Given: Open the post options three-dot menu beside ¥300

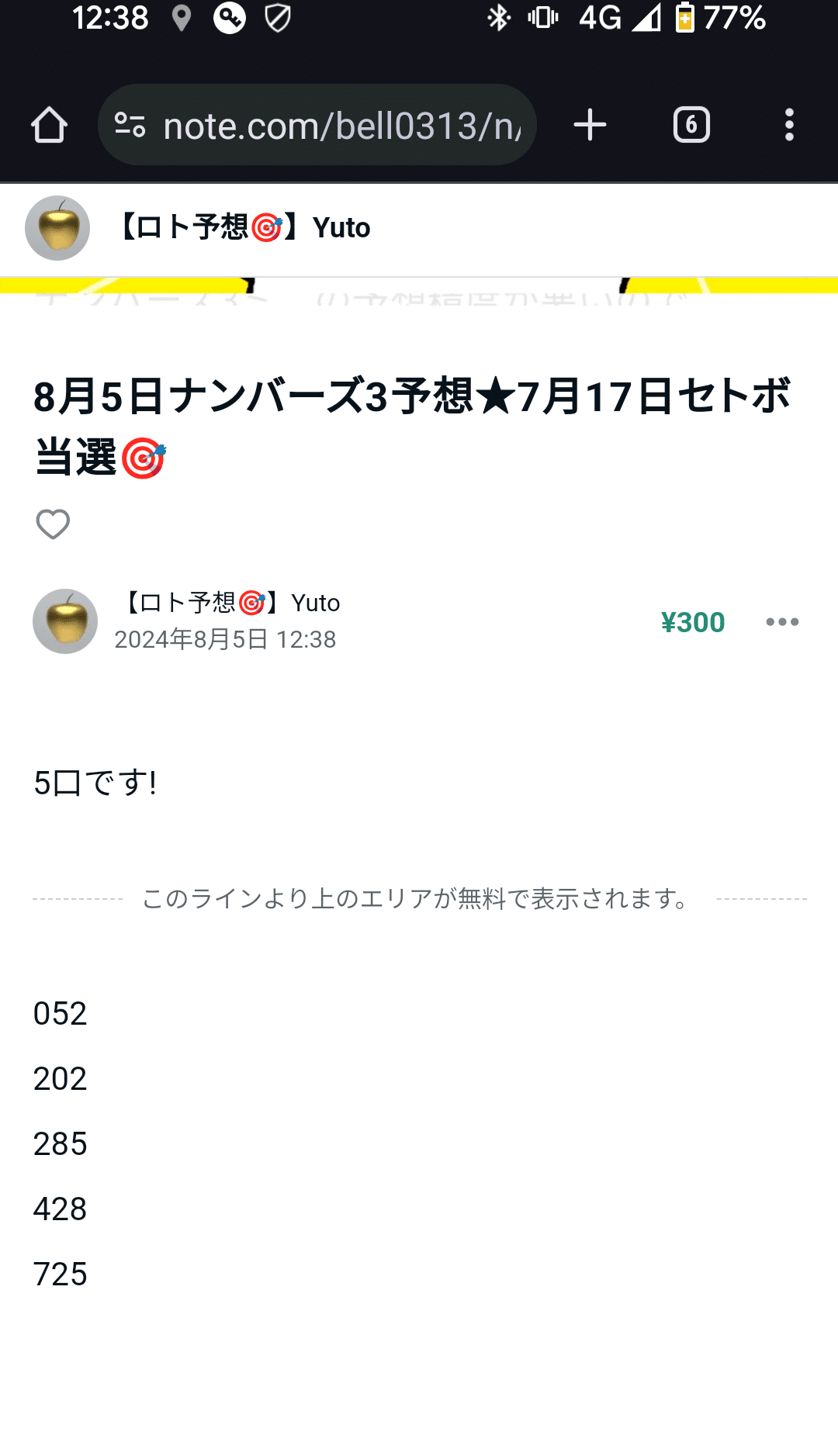Looking at the screenshot, I should [x=781, y=621].
